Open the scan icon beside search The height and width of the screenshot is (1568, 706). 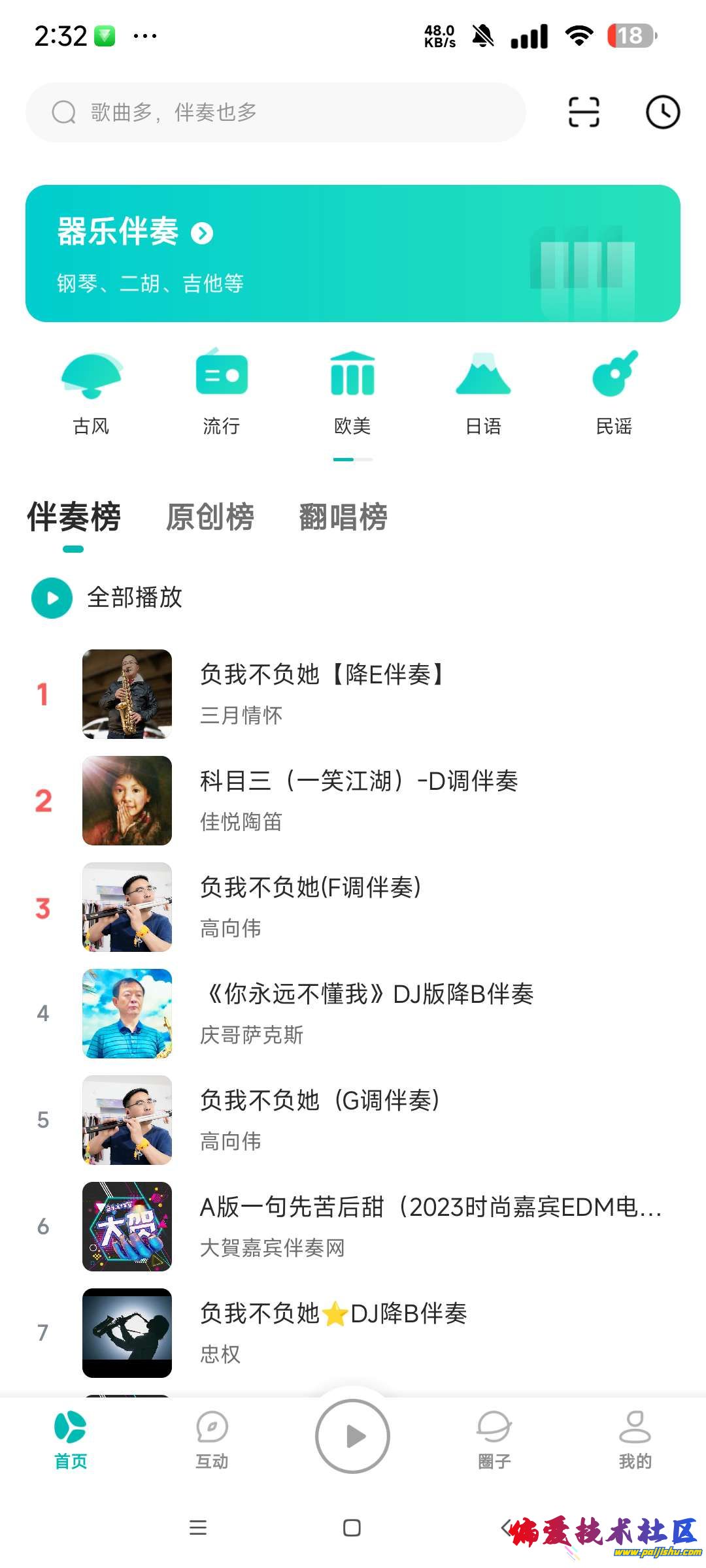[583, 112]
